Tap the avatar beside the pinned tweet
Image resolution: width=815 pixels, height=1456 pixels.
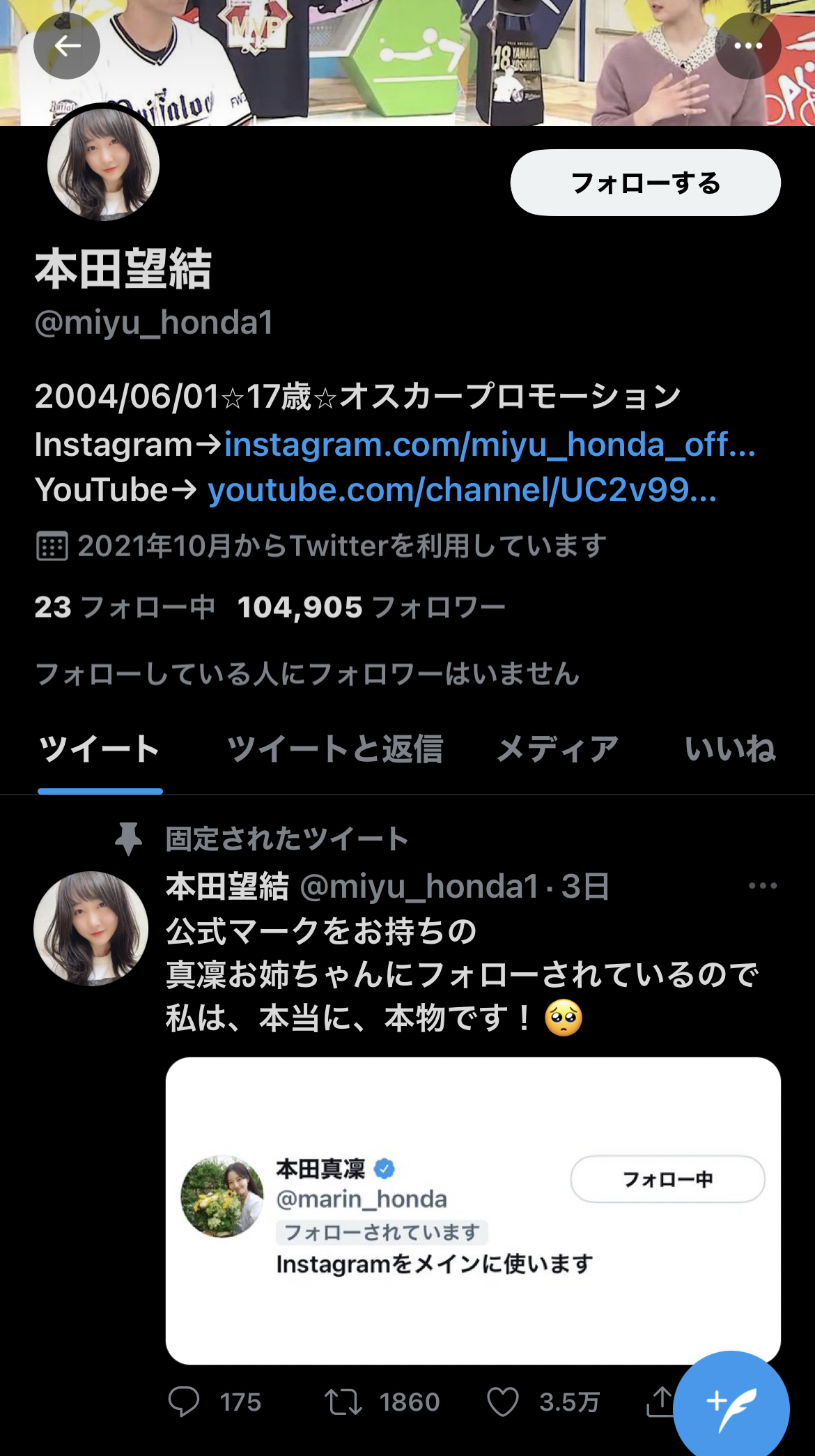click(91, 928)
